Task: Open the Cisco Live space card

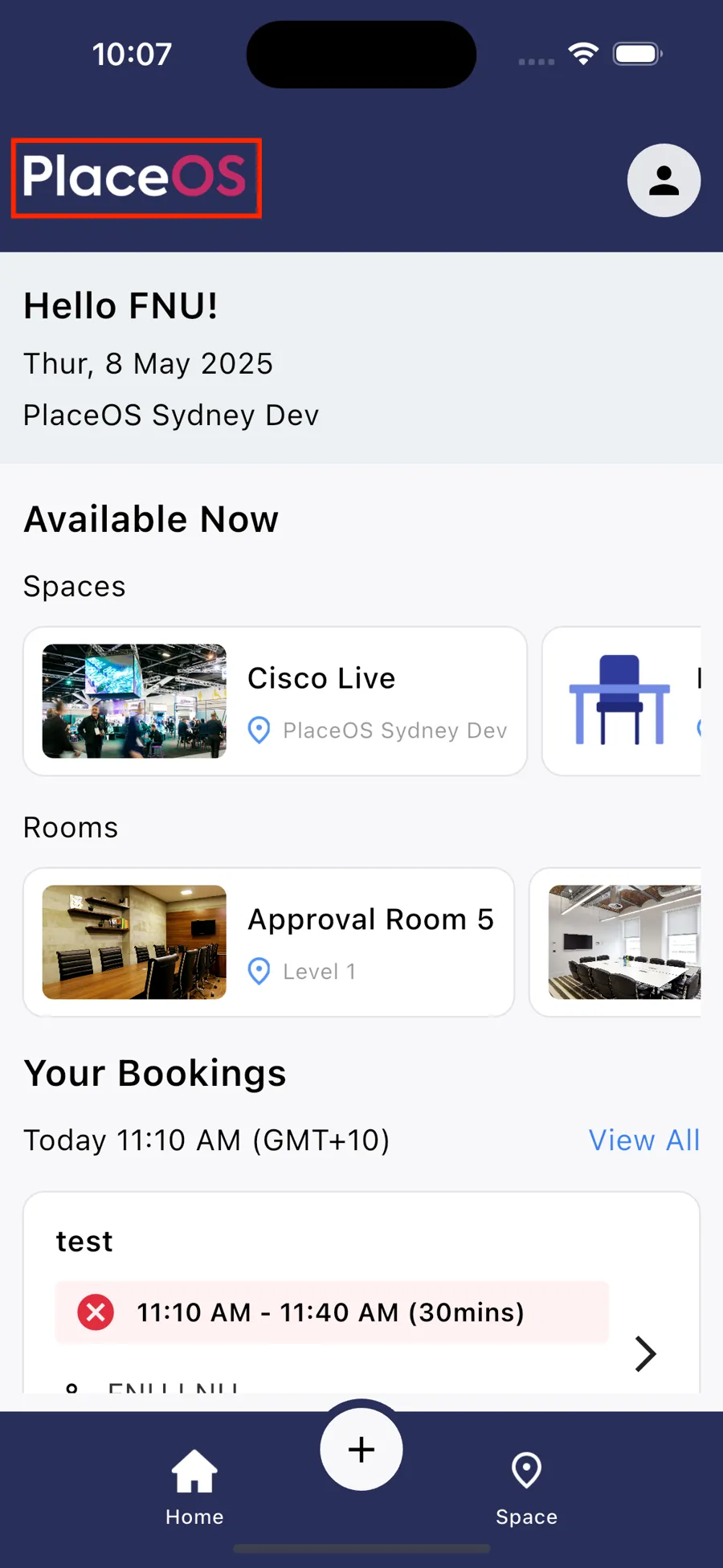Action: point(275,701)
